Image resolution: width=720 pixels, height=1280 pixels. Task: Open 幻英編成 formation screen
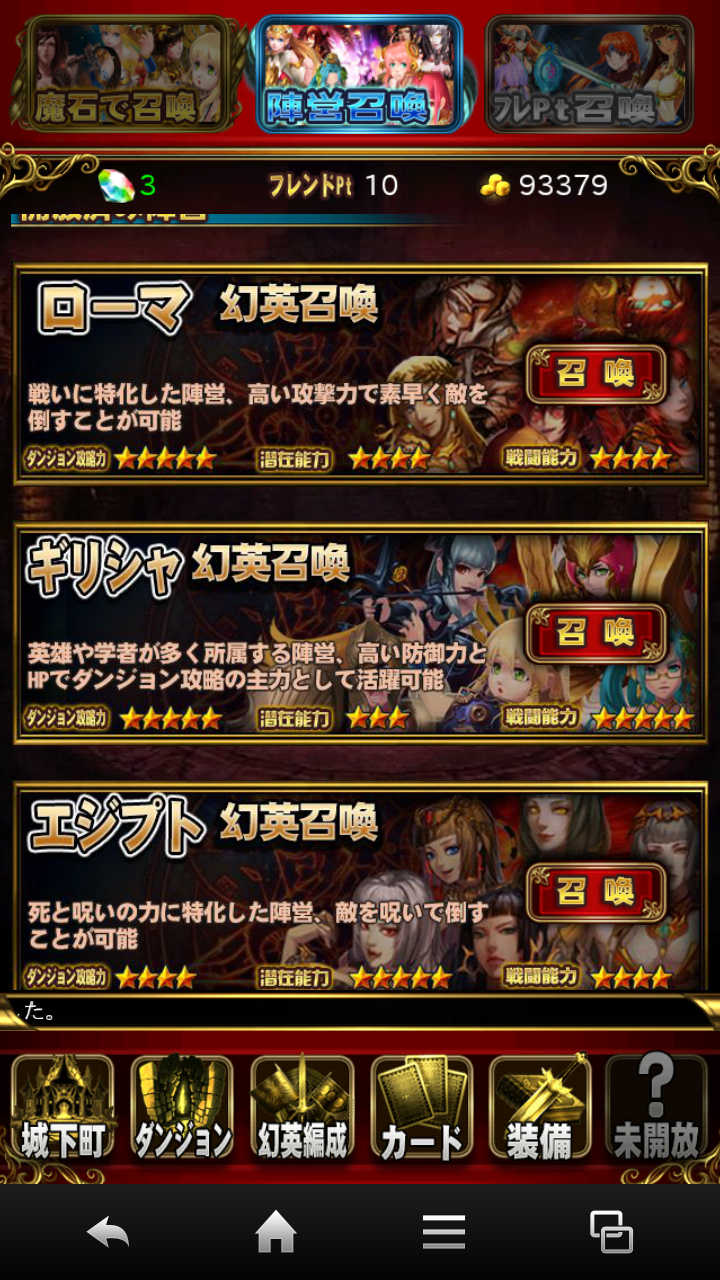(x=301, y=1110)
